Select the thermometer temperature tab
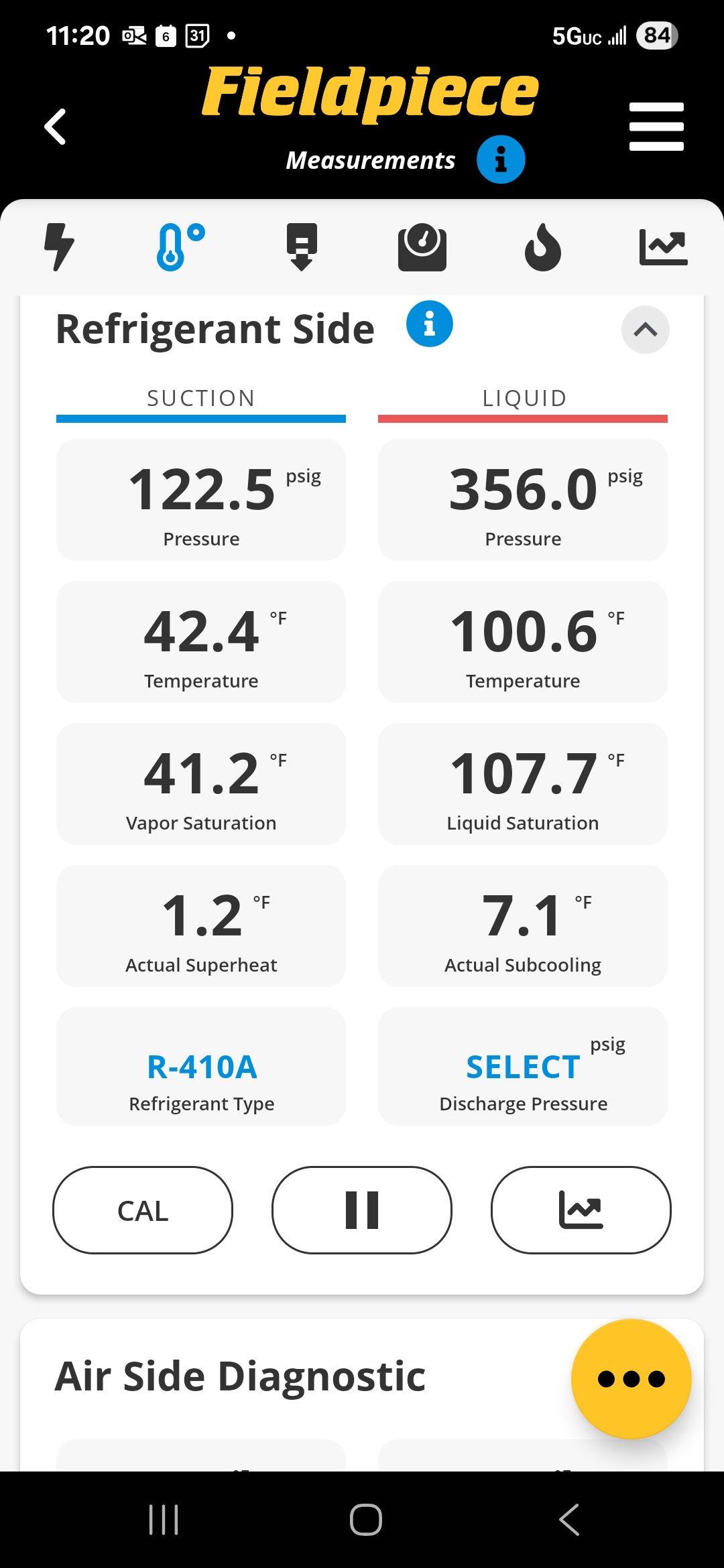Viewport: 724px width, 1568px height. (x=180, y=247)
